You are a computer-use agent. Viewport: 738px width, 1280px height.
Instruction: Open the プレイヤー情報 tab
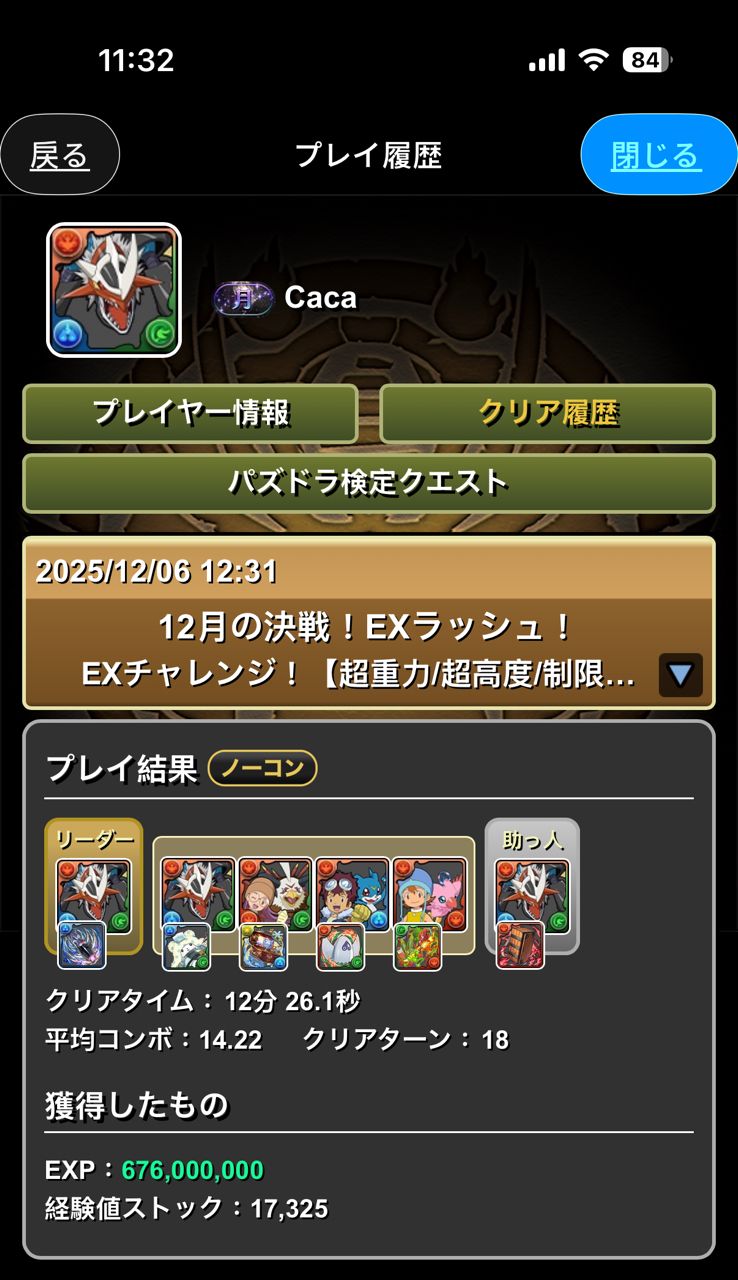190,413
